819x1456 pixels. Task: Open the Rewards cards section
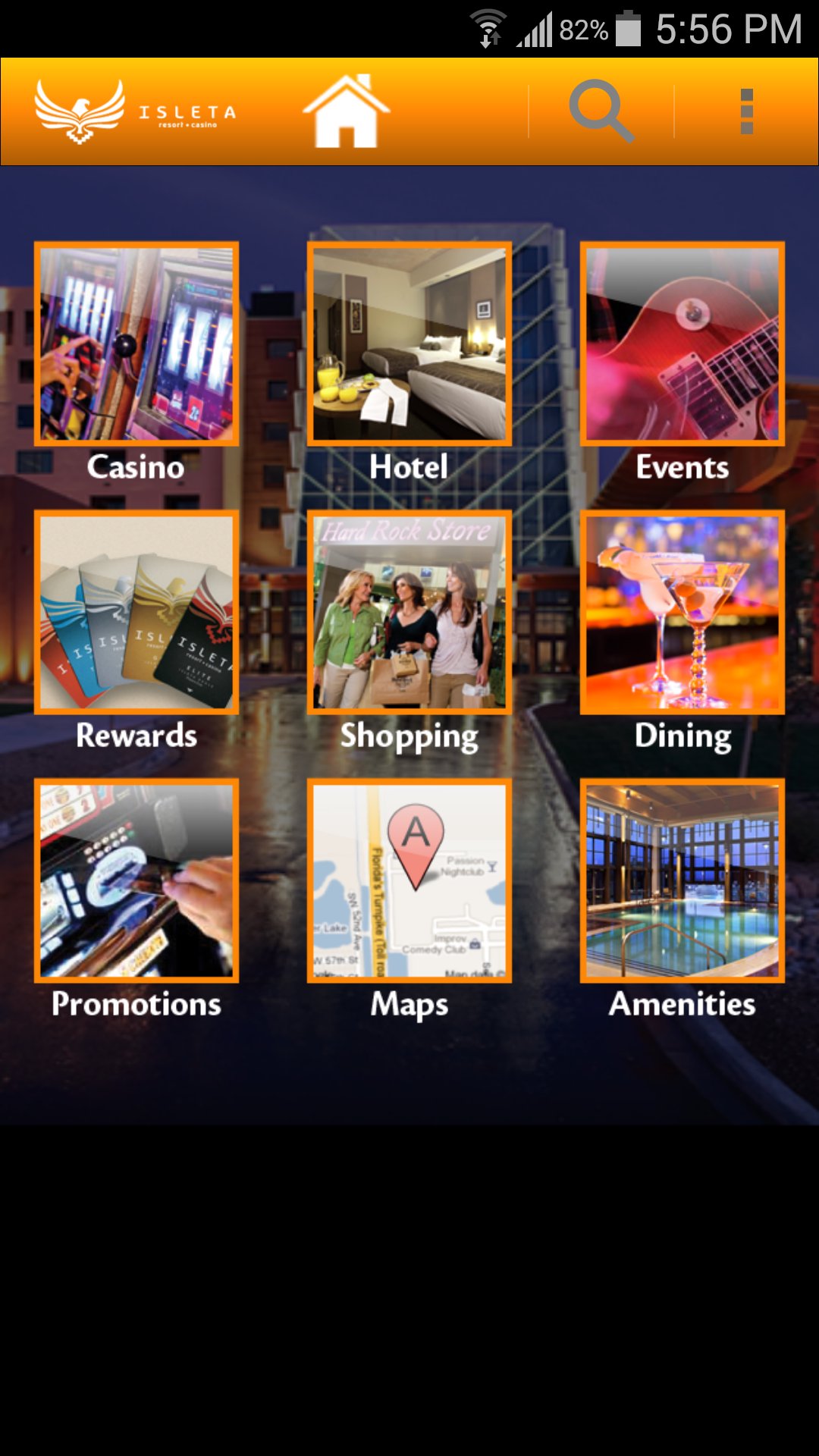pos(136,612)
